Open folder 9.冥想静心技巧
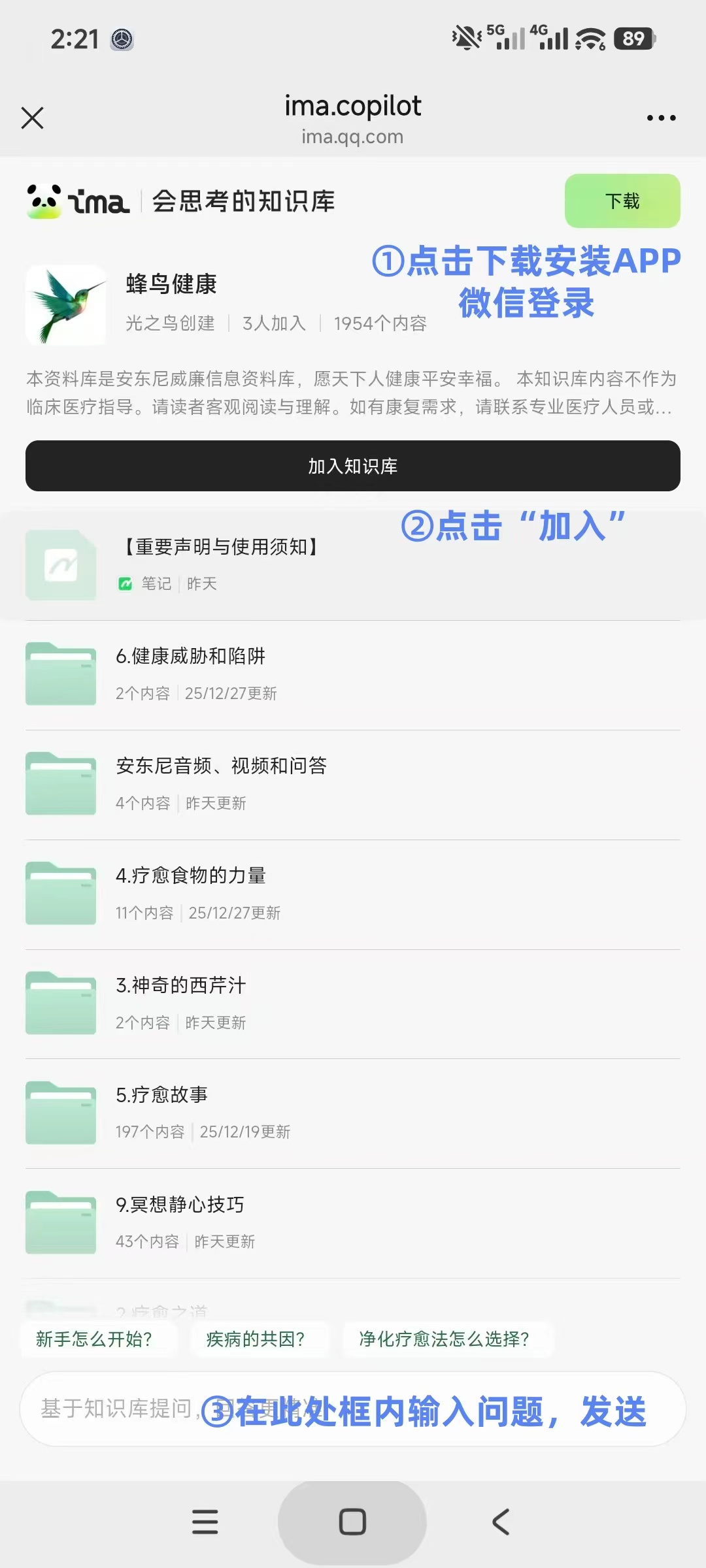The image size is (706, 1568). tap(180, 1222)
